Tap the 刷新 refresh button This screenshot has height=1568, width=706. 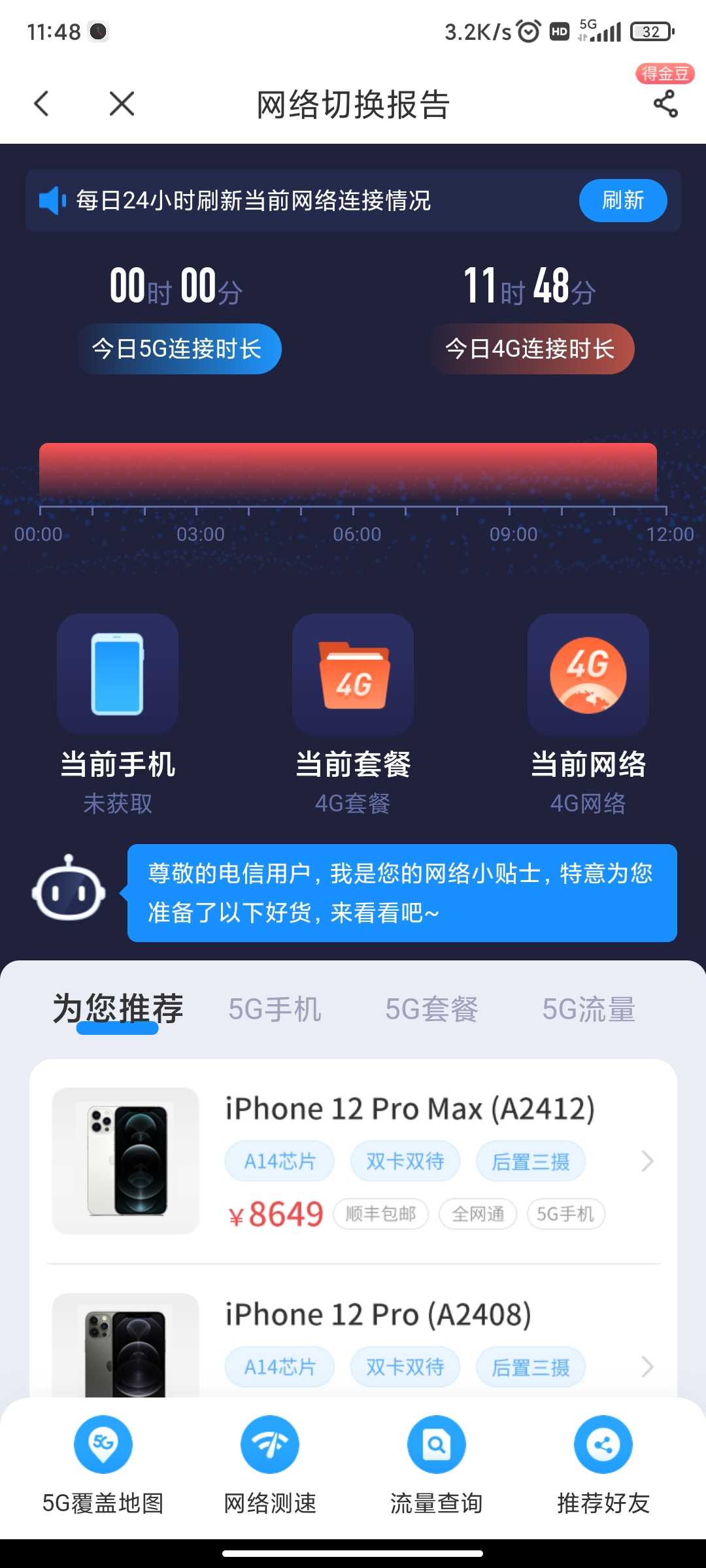622,201
